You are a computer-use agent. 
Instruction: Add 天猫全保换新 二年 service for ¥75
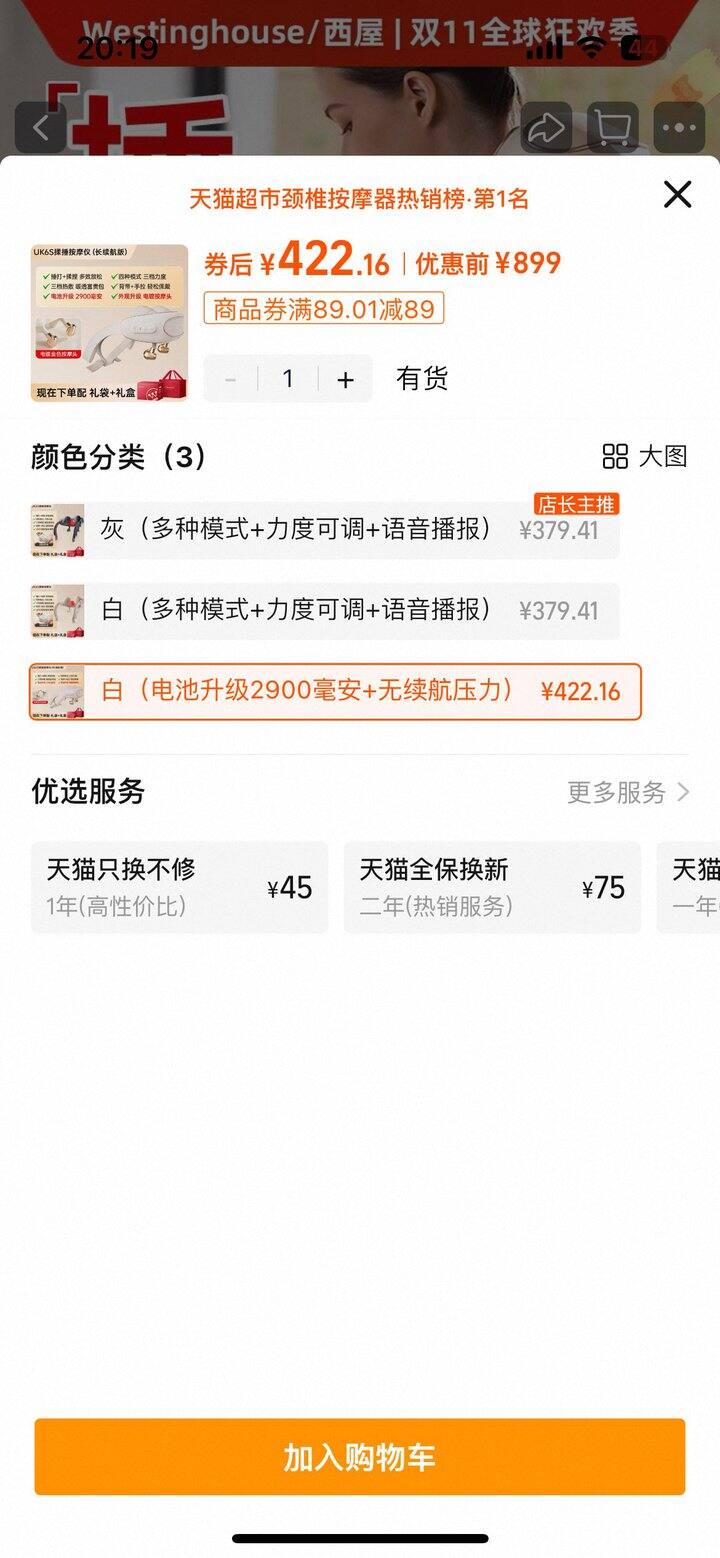[x=492, y=887]
